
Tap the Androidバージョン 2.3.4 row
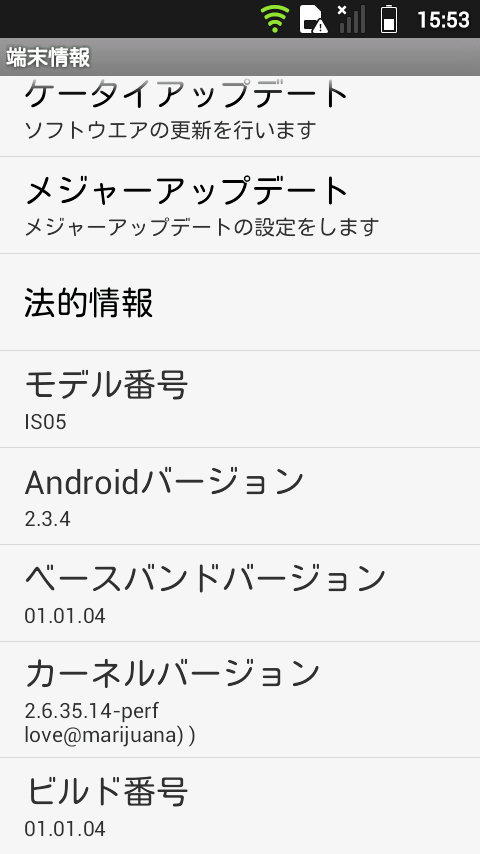tap(240, 496)
